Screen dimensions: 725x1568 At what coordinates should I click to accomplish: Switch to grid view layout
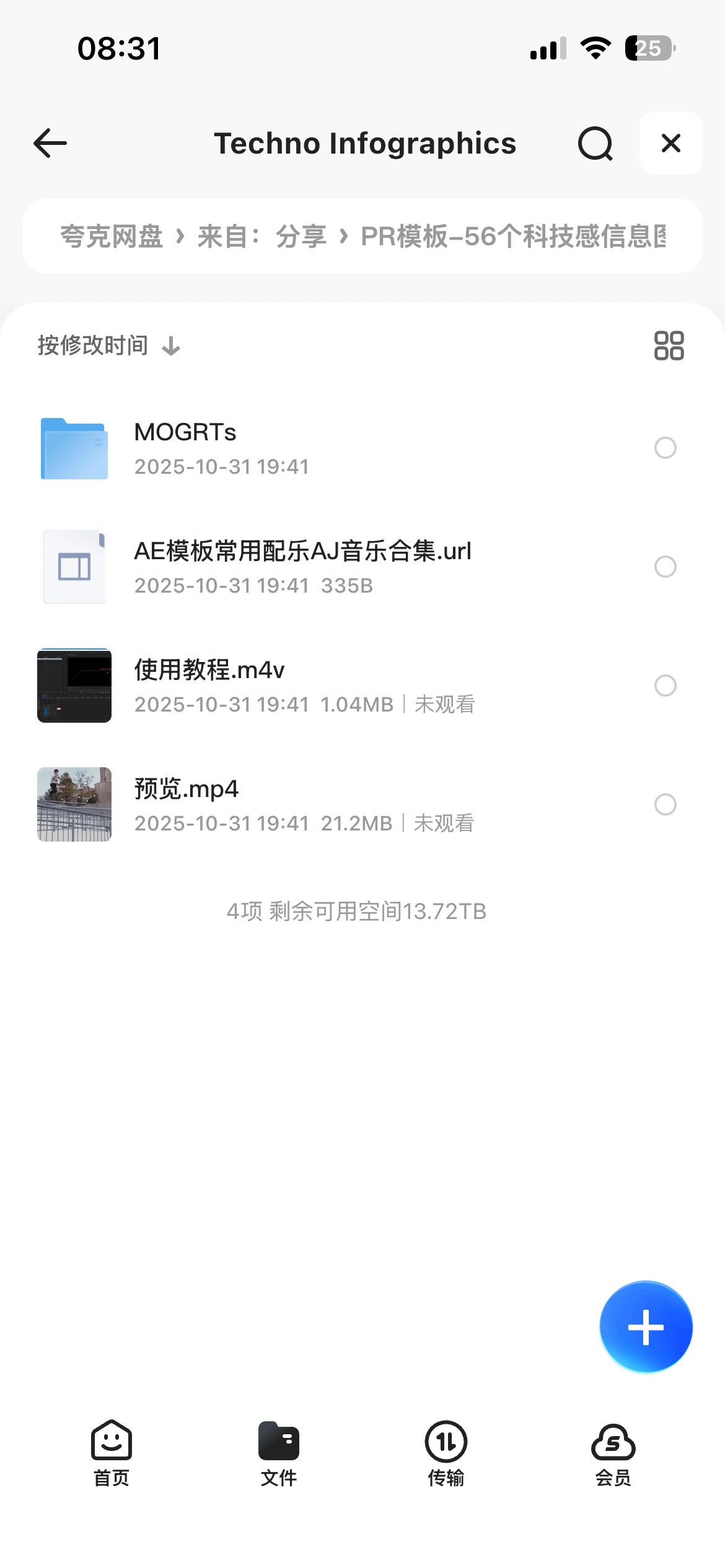point(669,345)
